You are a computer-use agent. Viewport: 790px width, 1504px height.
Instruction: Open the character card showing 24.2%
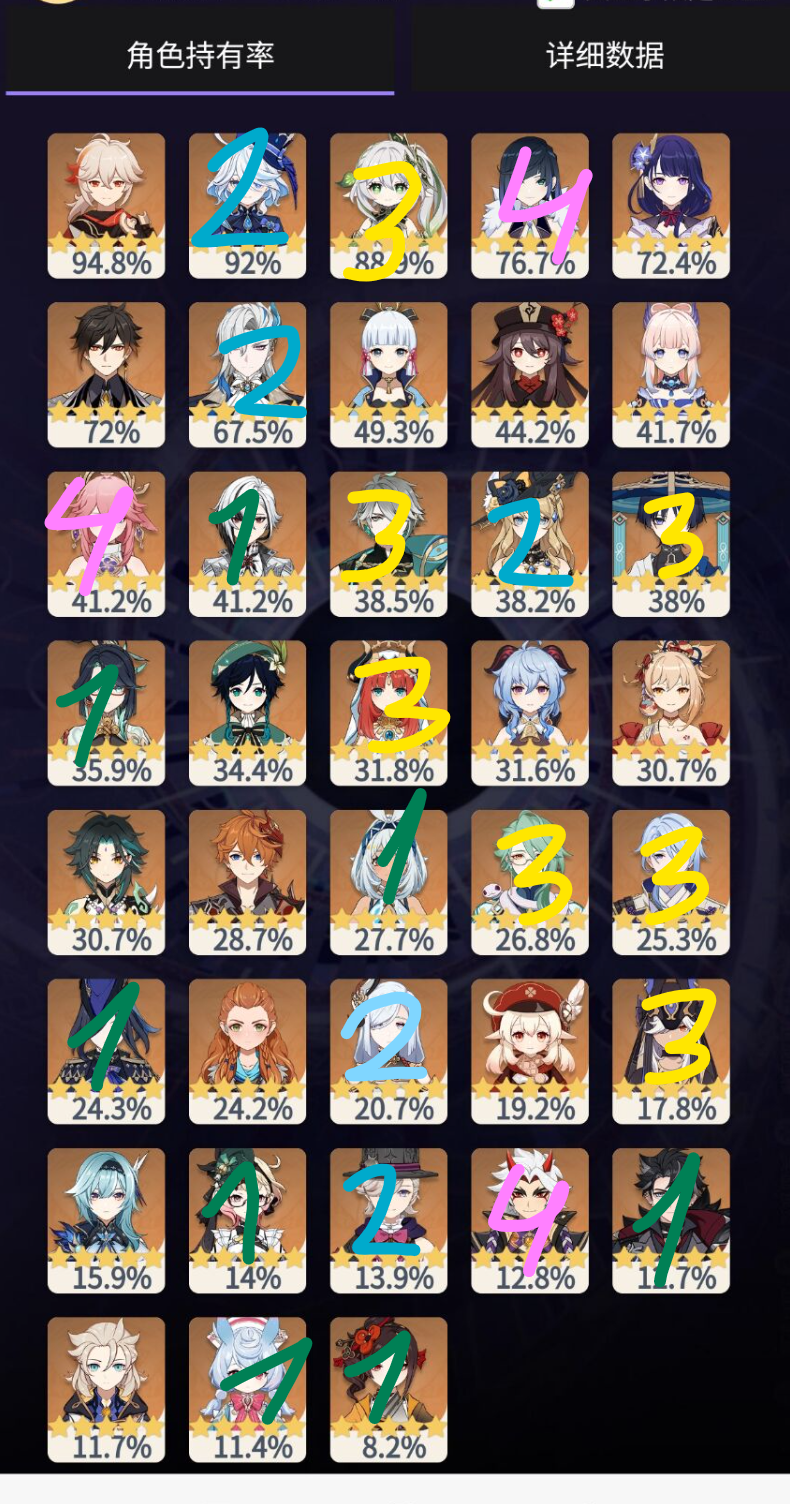click(248, 1050)
